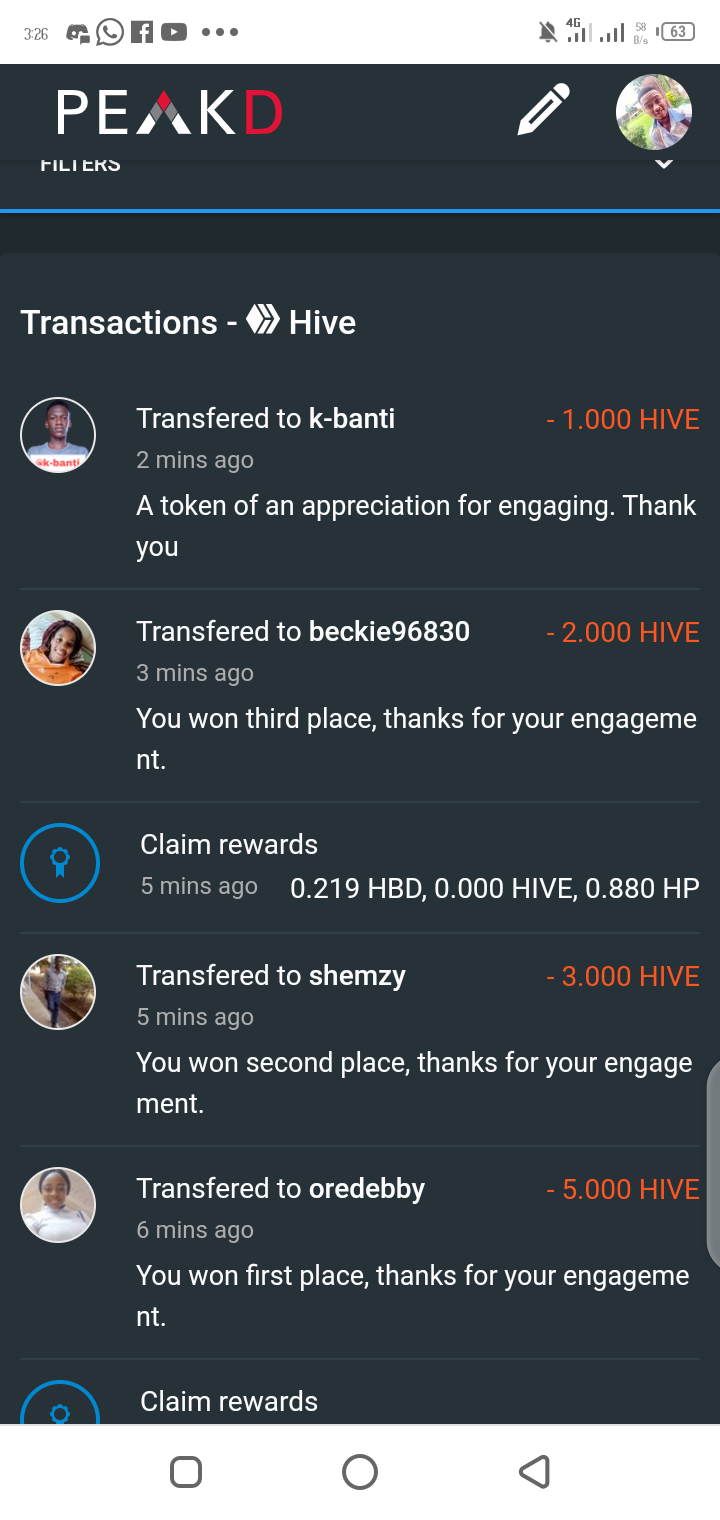Open recent apps overview
This screenshot has height=1520, width=720.
(186, 1471)
